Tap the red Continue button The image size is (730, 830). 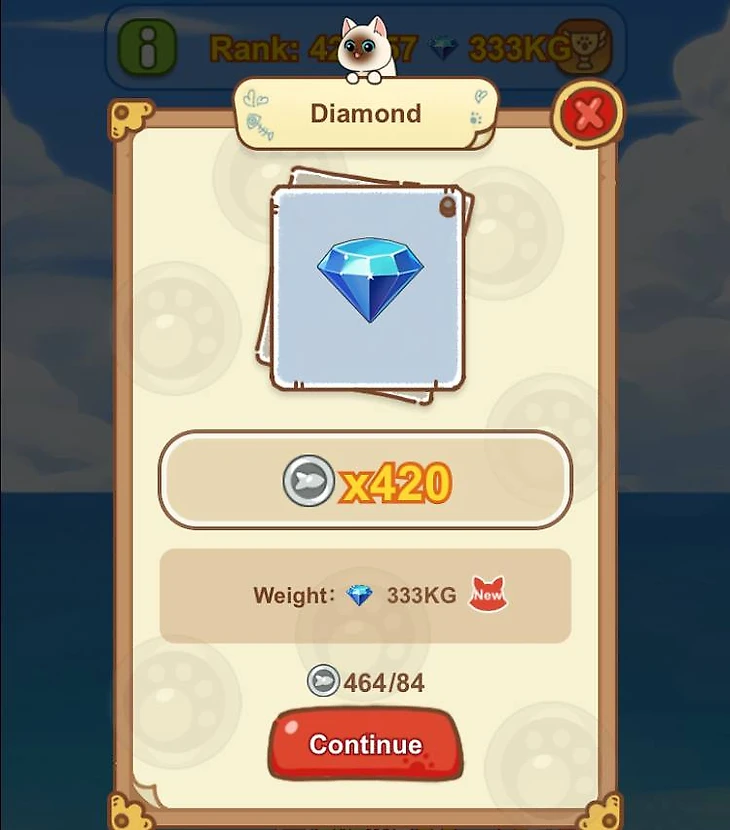click(365, 745)
